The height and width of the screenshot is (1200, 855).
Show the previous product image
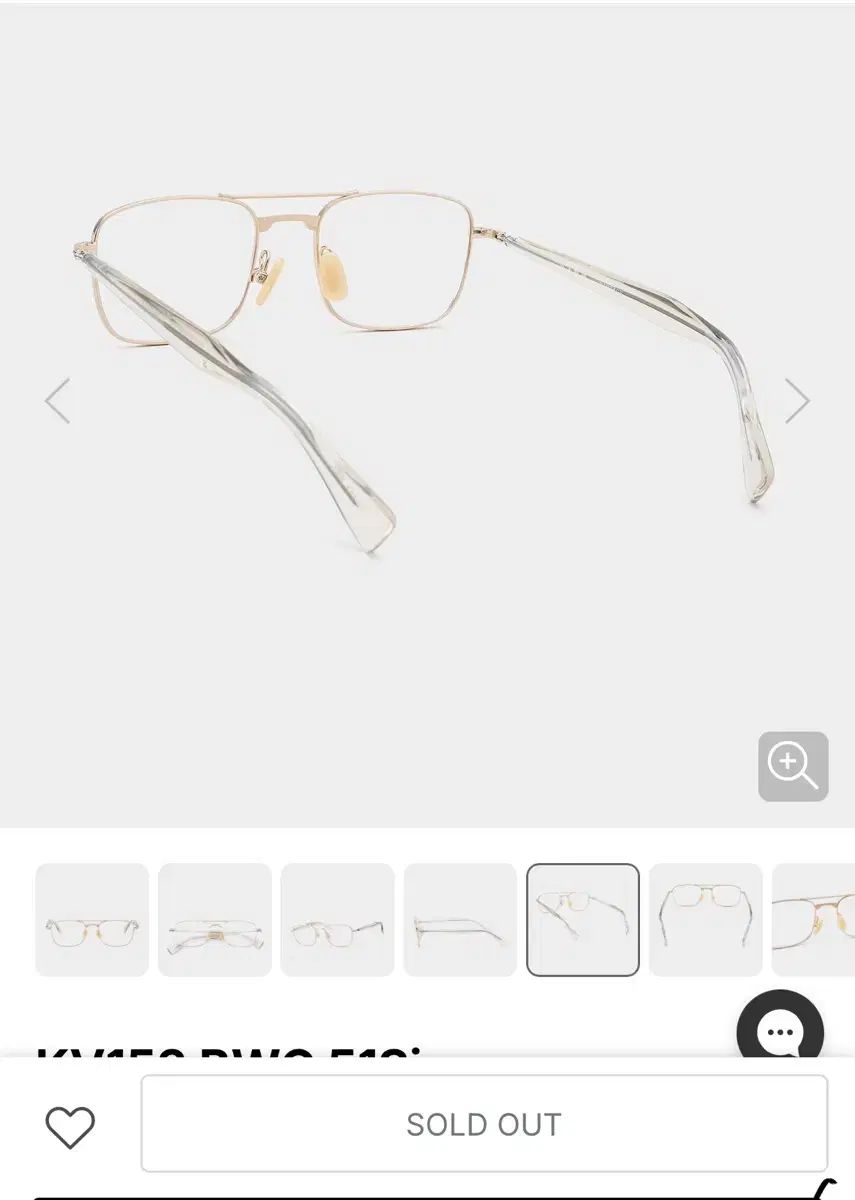58,401
